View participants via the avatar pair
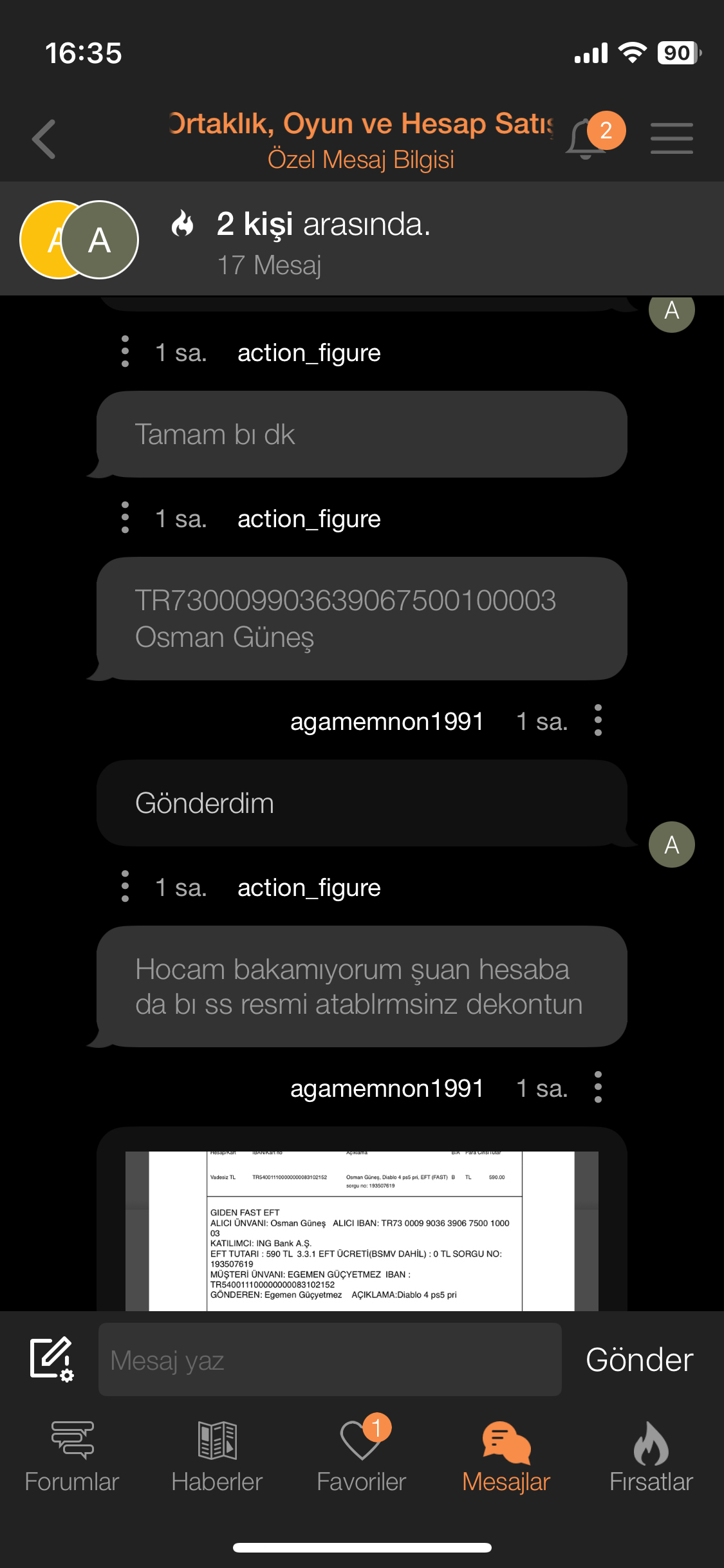The image size is (724, 1568). tap(79, 239)
